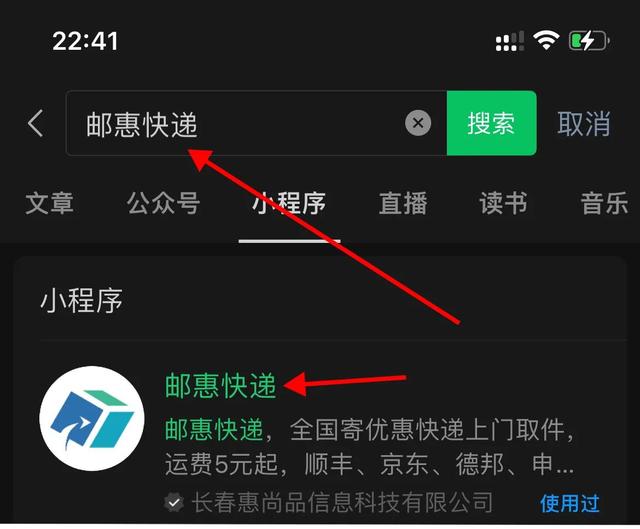The width and height of the screenshot is (640, 529).
Task: Go back using the left arrow
Action: click(35, 124)
